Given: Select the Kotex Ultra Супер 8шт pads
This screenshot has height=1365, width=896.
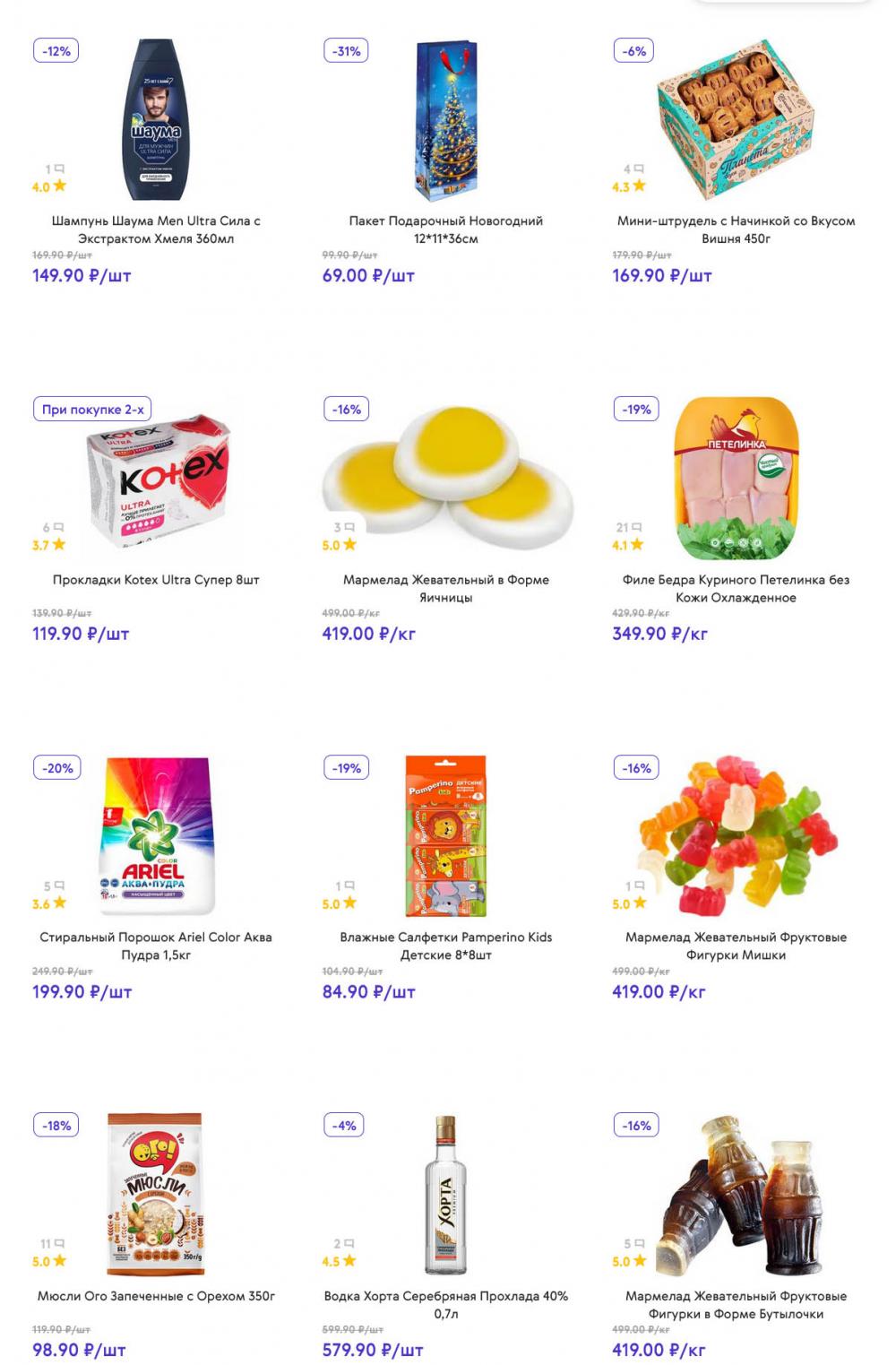Looking at the screenshot, I should click(x=156, y=580).
